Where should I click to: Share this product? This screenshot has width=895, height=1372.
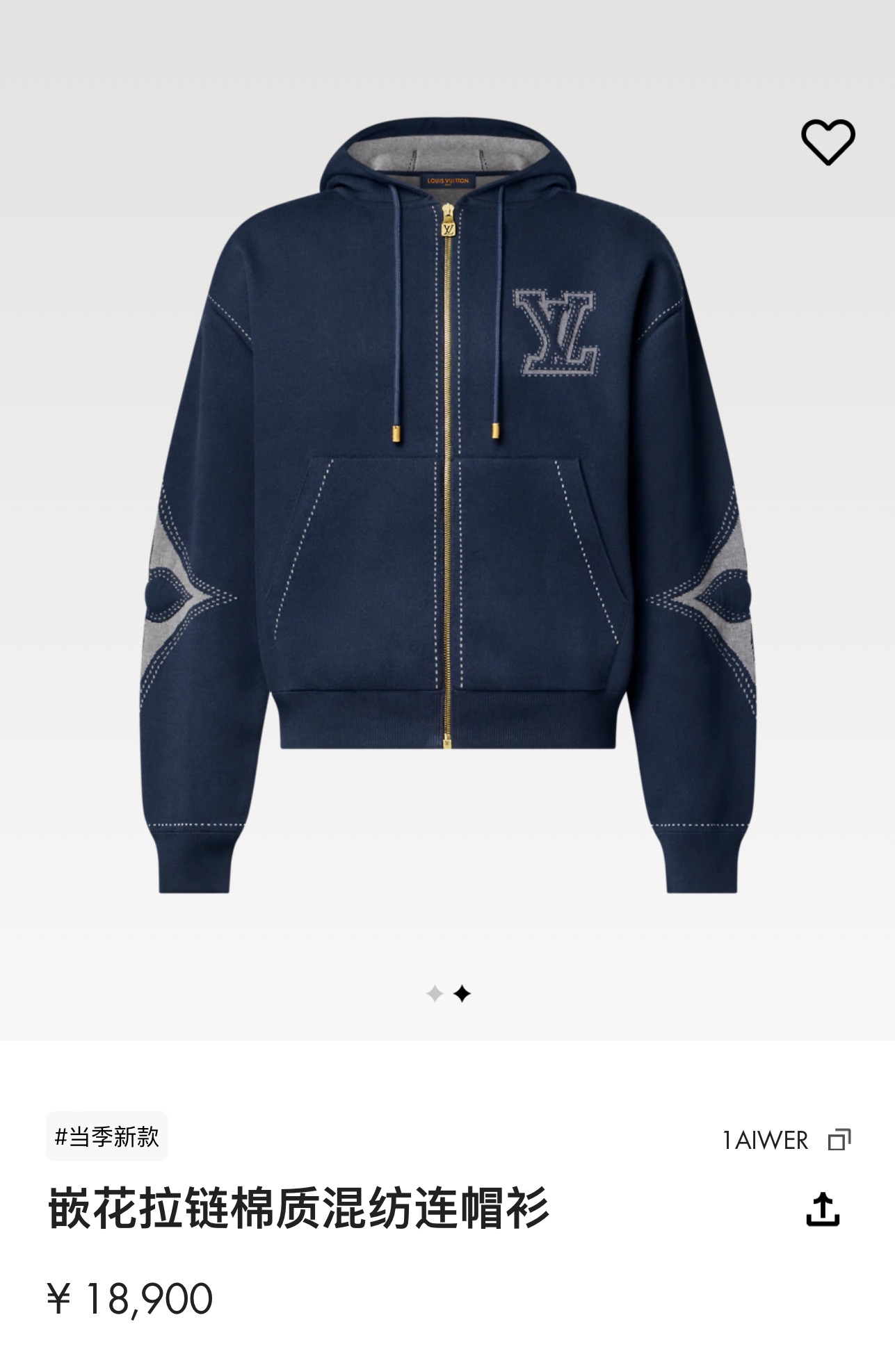click(823, 1209)
